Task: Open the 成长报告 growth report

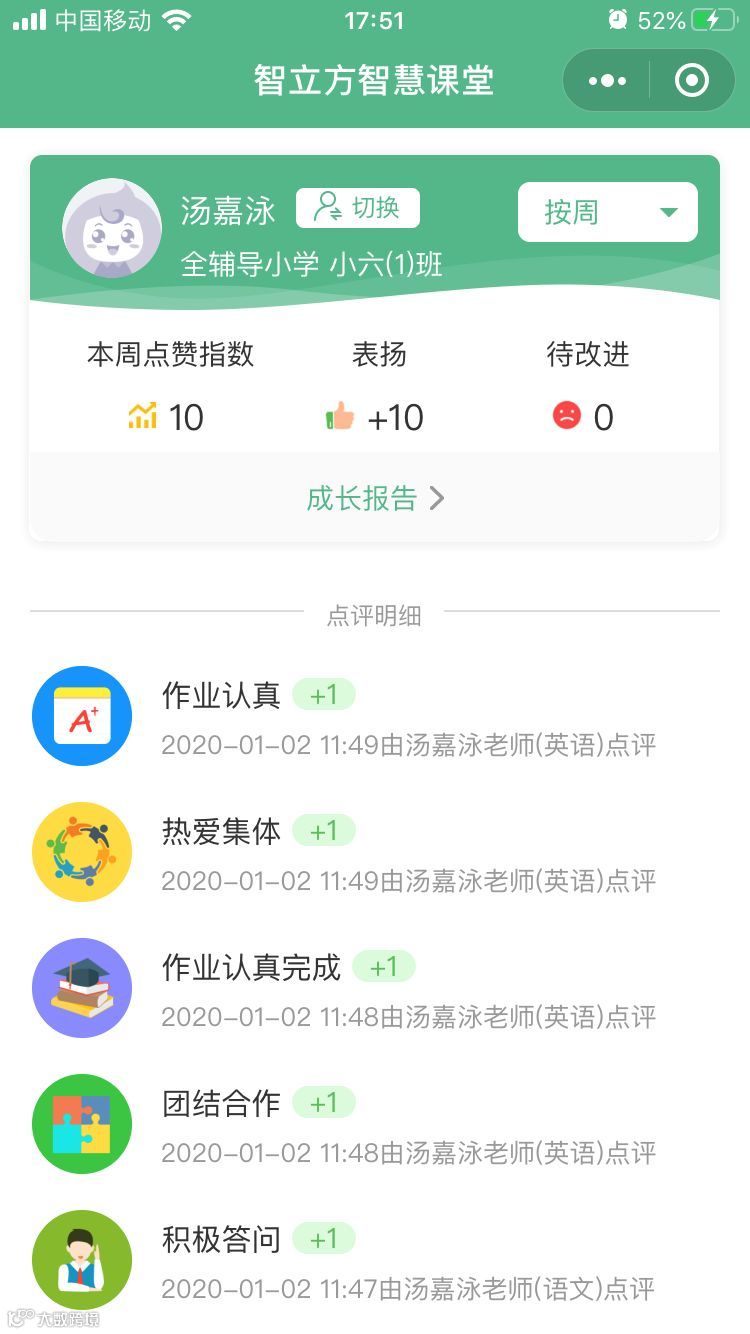Action: tap(374, 498)
